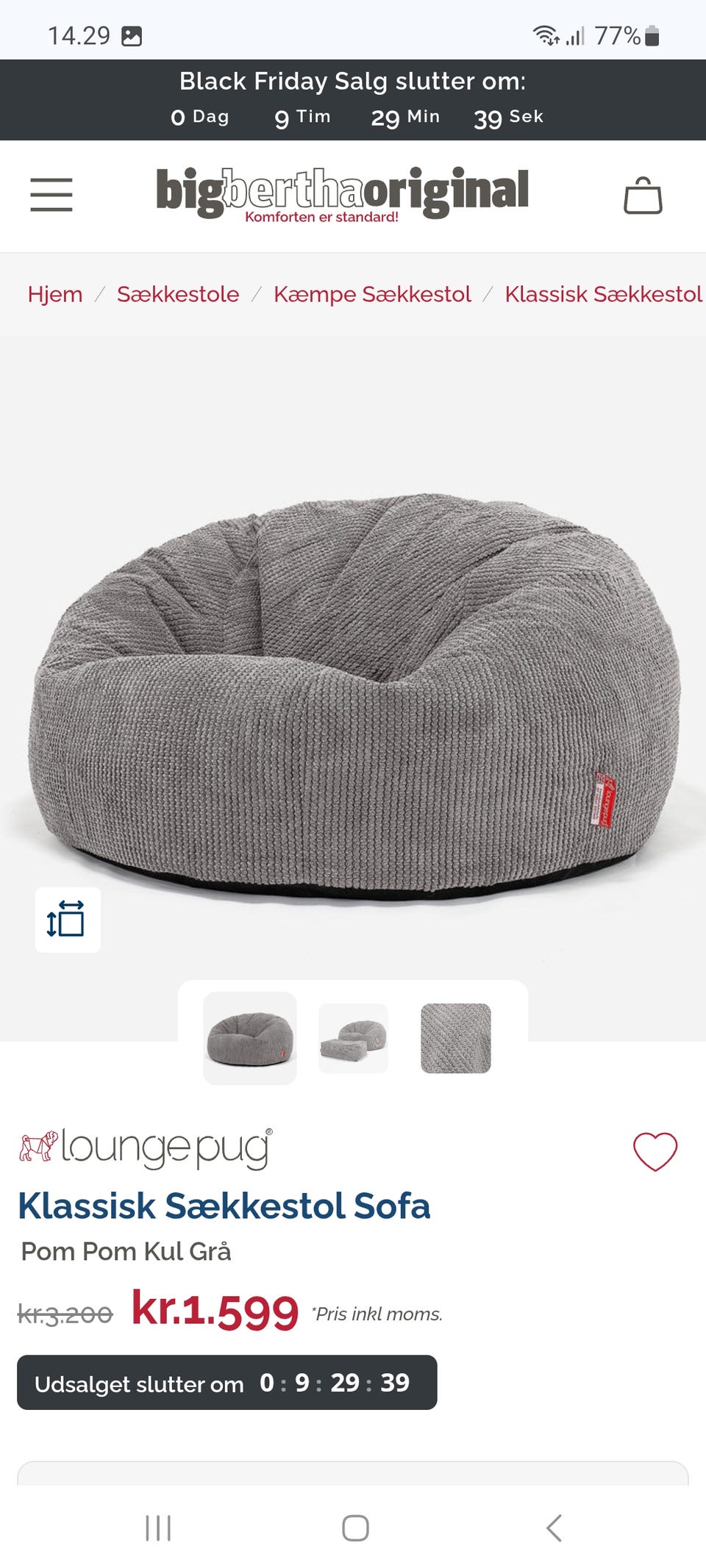Open the Kæmpe Sækkestol breadcrumb
706x1568 pixels.
[372, 294]
